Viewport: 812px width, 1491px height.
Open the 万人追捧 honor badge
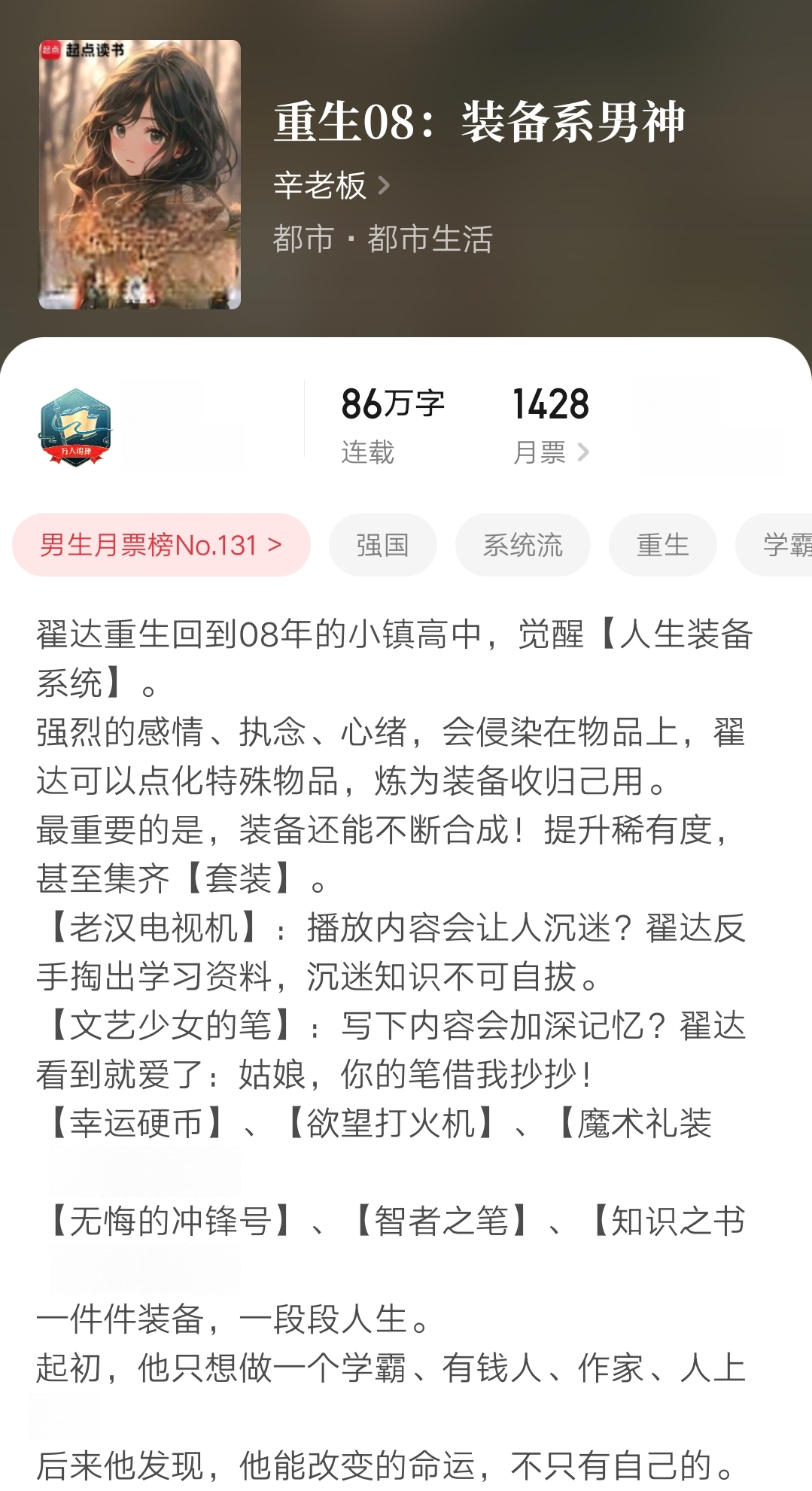(x=75, y=427)
